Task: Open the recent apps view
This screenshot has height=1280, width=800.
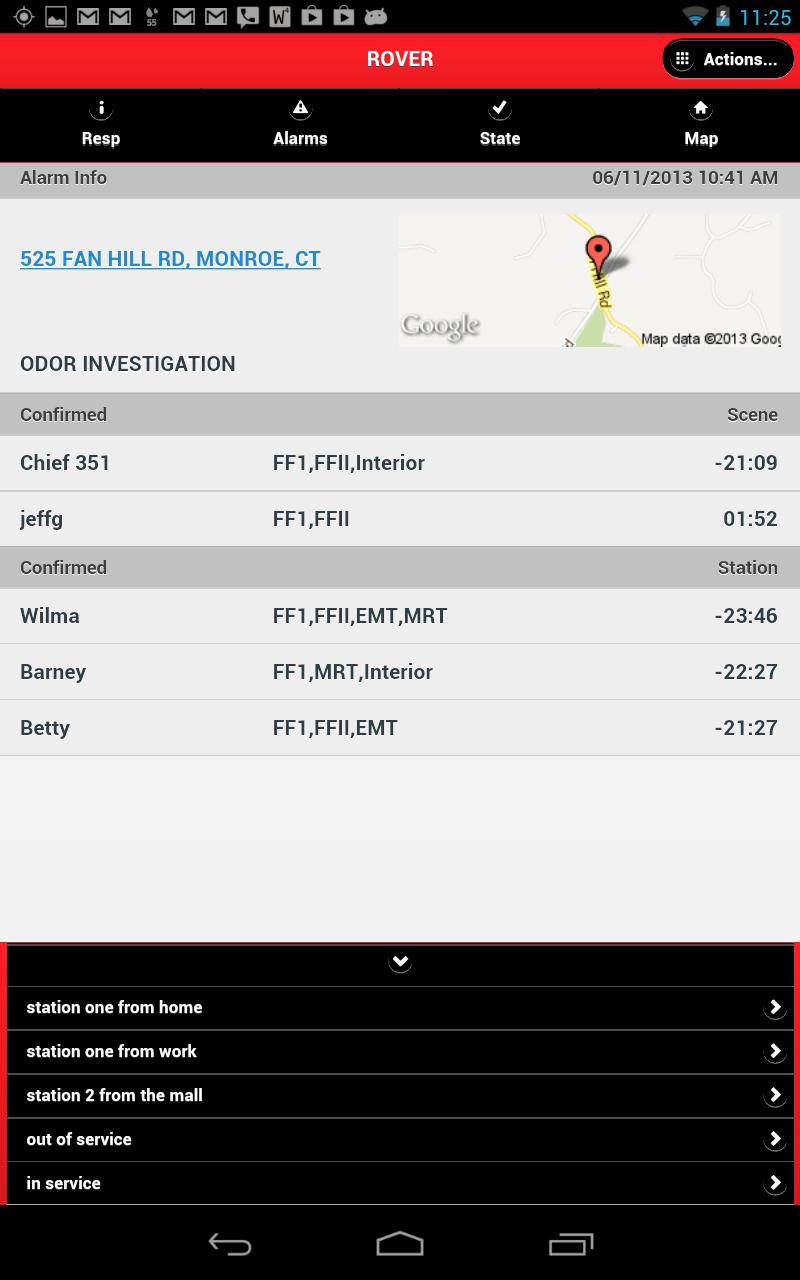Action: [x=571, y=1244]
